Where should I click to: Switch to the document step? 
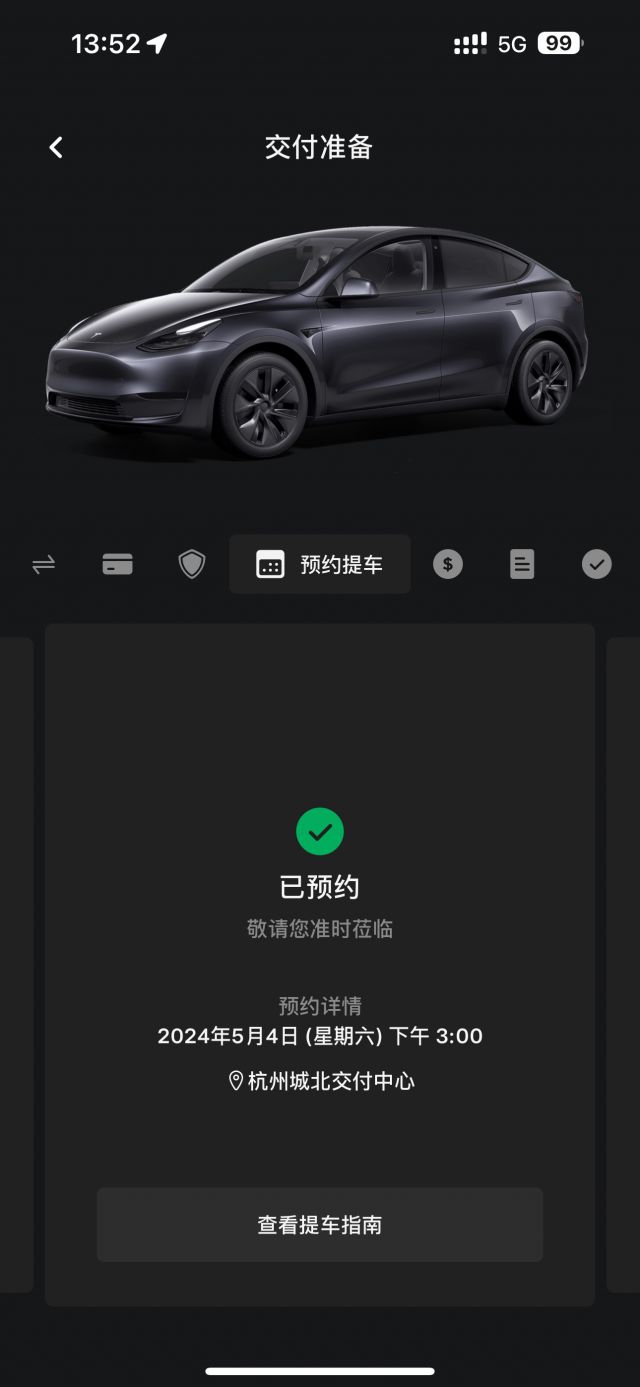[522, 565]
